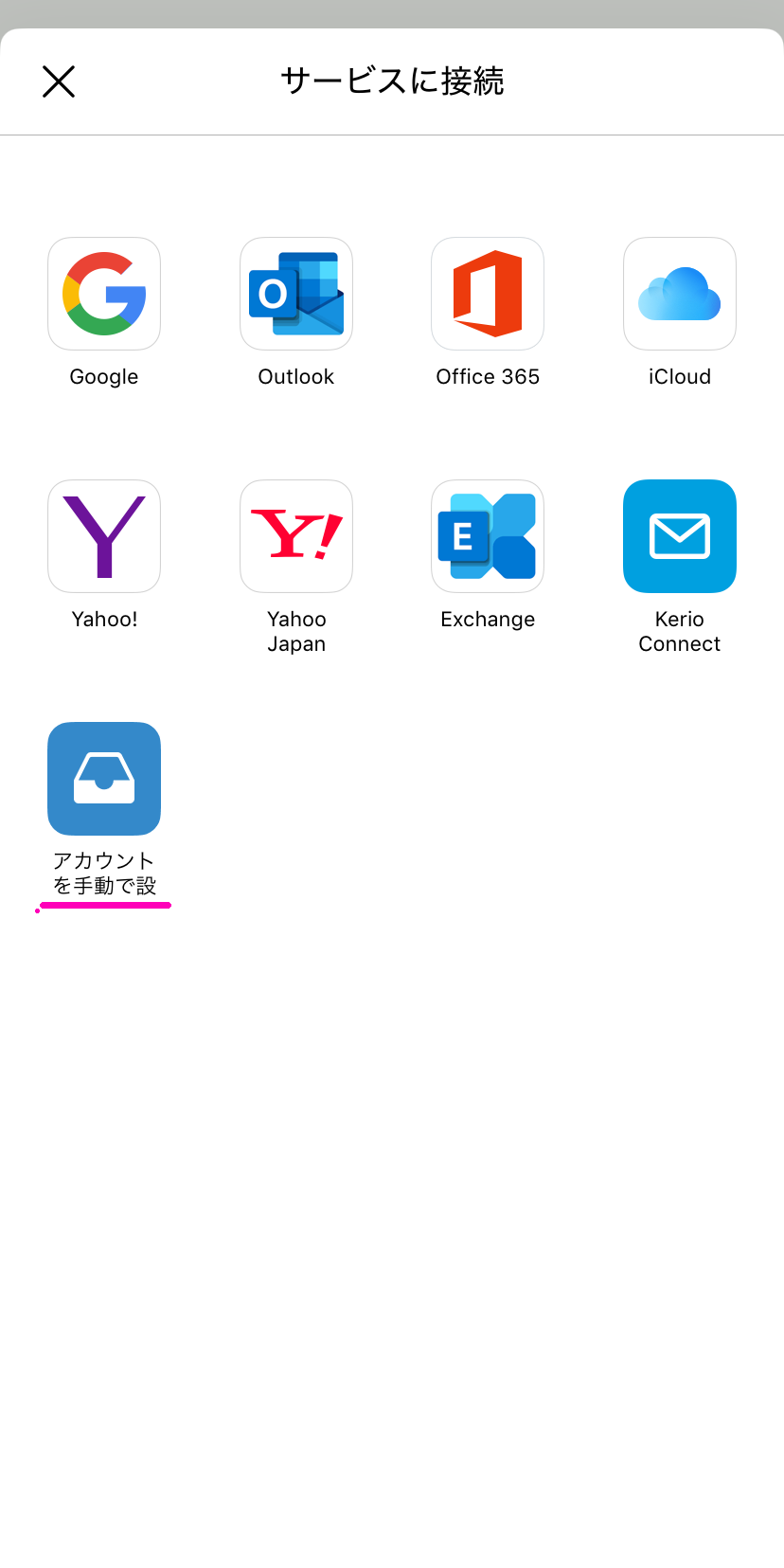The width and height of the screenshot is (784, 1568).
Task: Select Google as mail service
Action: tap(104, 295)
